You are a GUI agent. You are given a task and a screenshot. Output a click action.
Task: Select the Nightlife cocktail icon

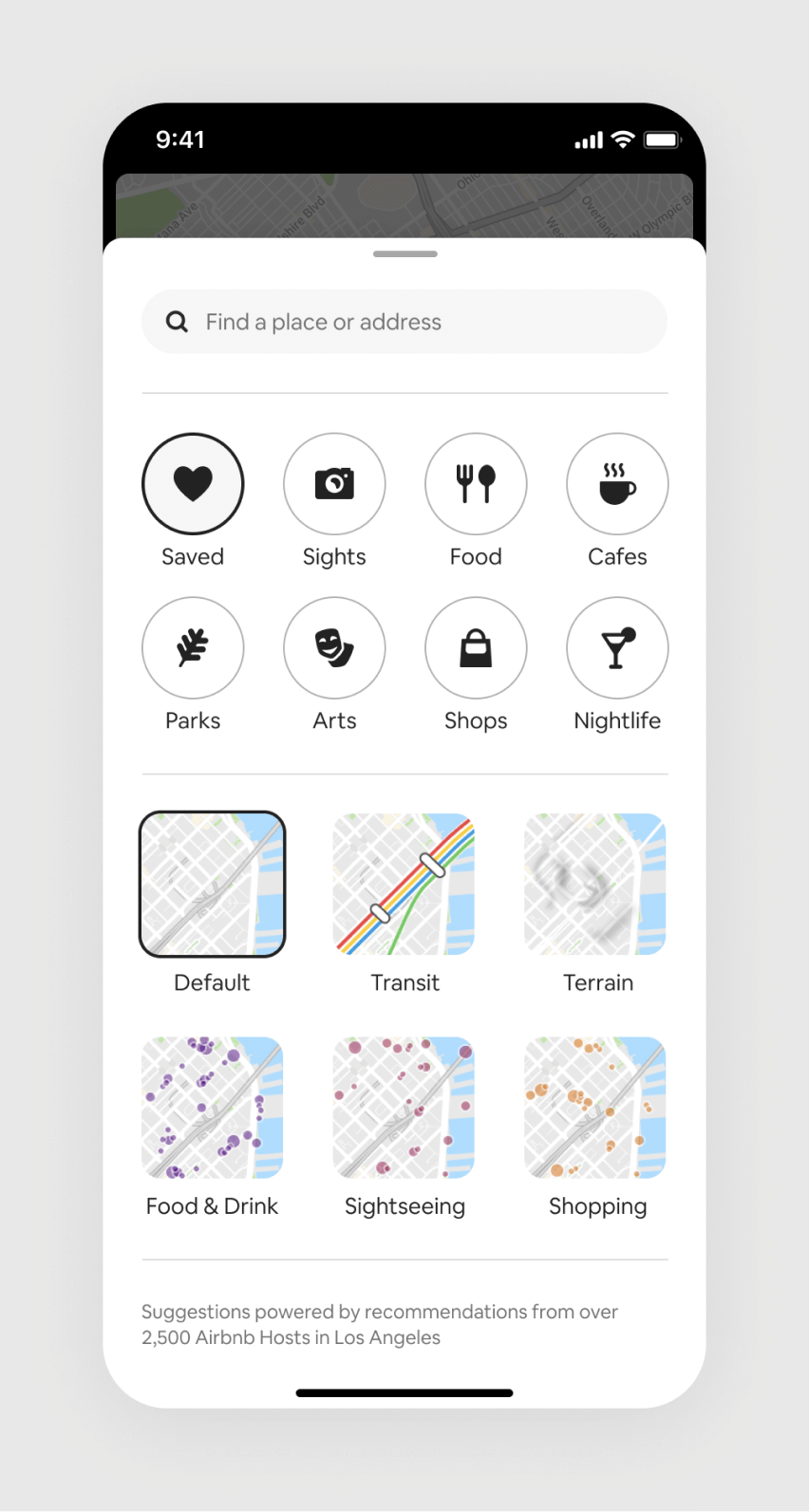pos(617,647)
